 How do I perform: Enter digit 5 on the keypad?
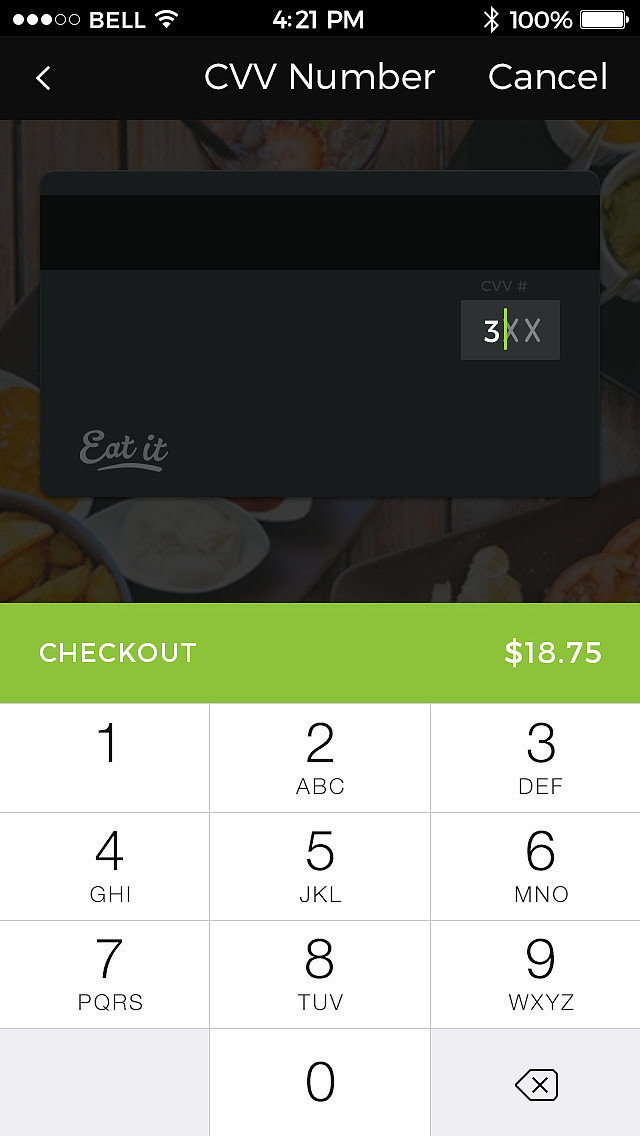coord(320,866)
